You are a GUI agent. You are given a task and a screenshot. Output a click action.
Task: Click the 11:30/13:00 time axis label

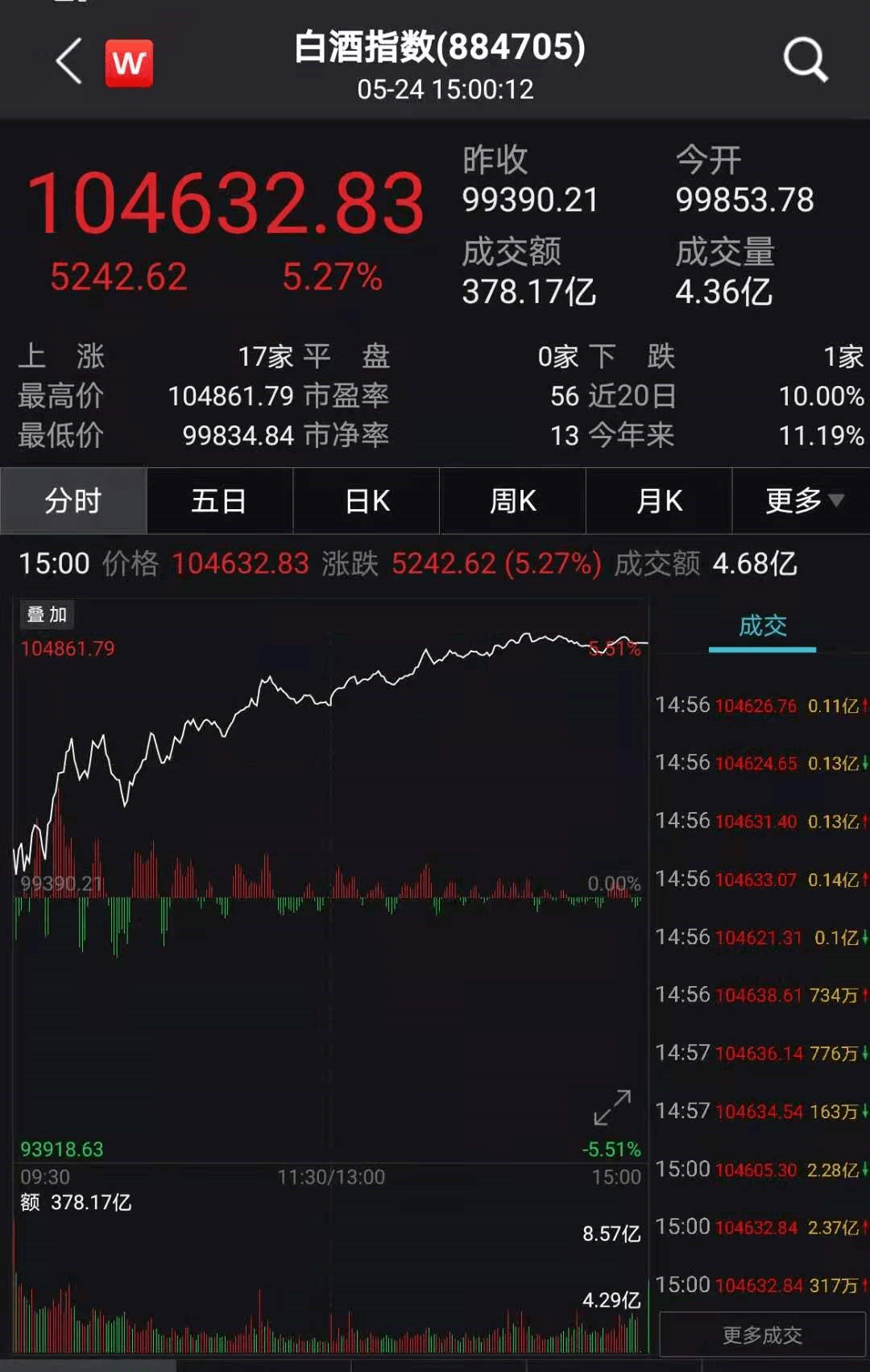(329, 1177)
